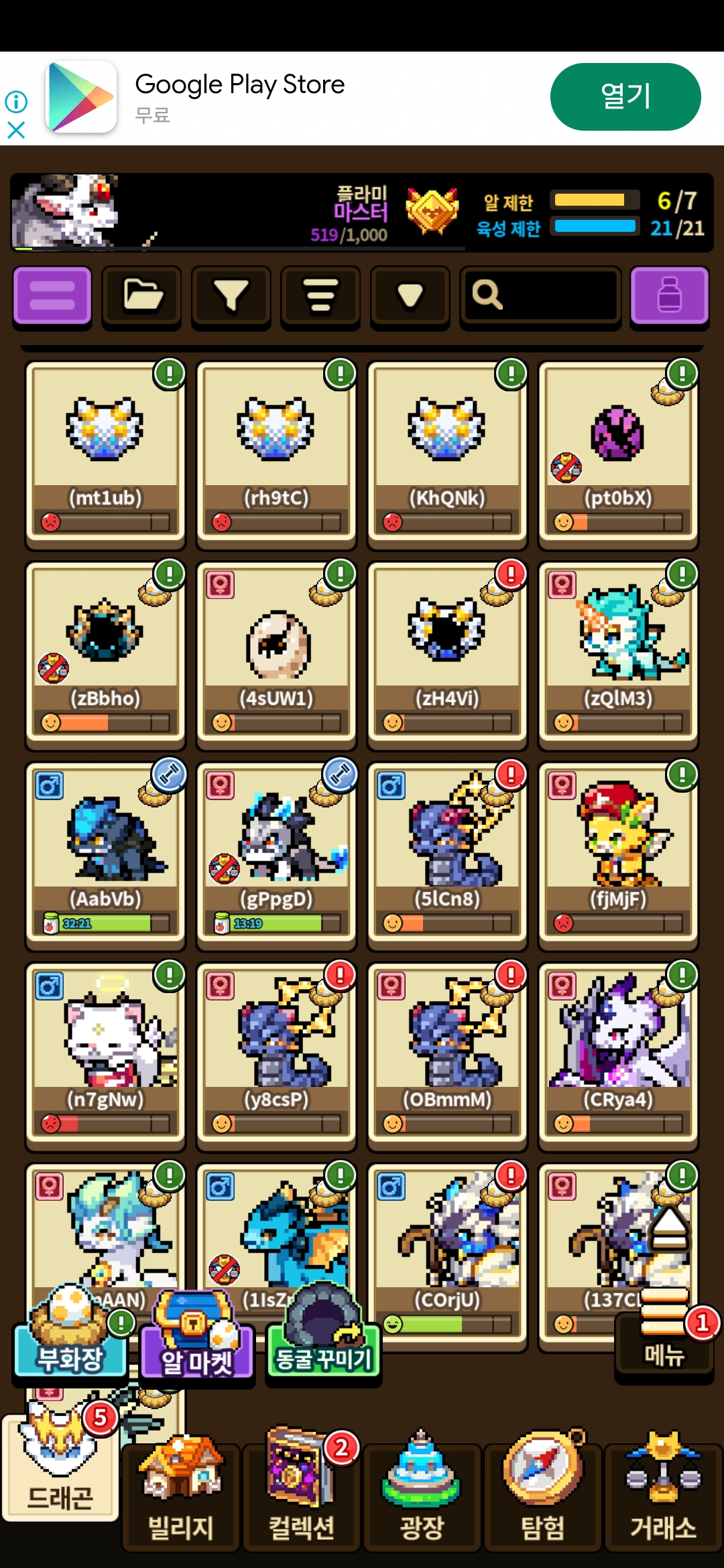Open the sort order options
Viewport: 724px width, 1568px height.
click(320, 296)
